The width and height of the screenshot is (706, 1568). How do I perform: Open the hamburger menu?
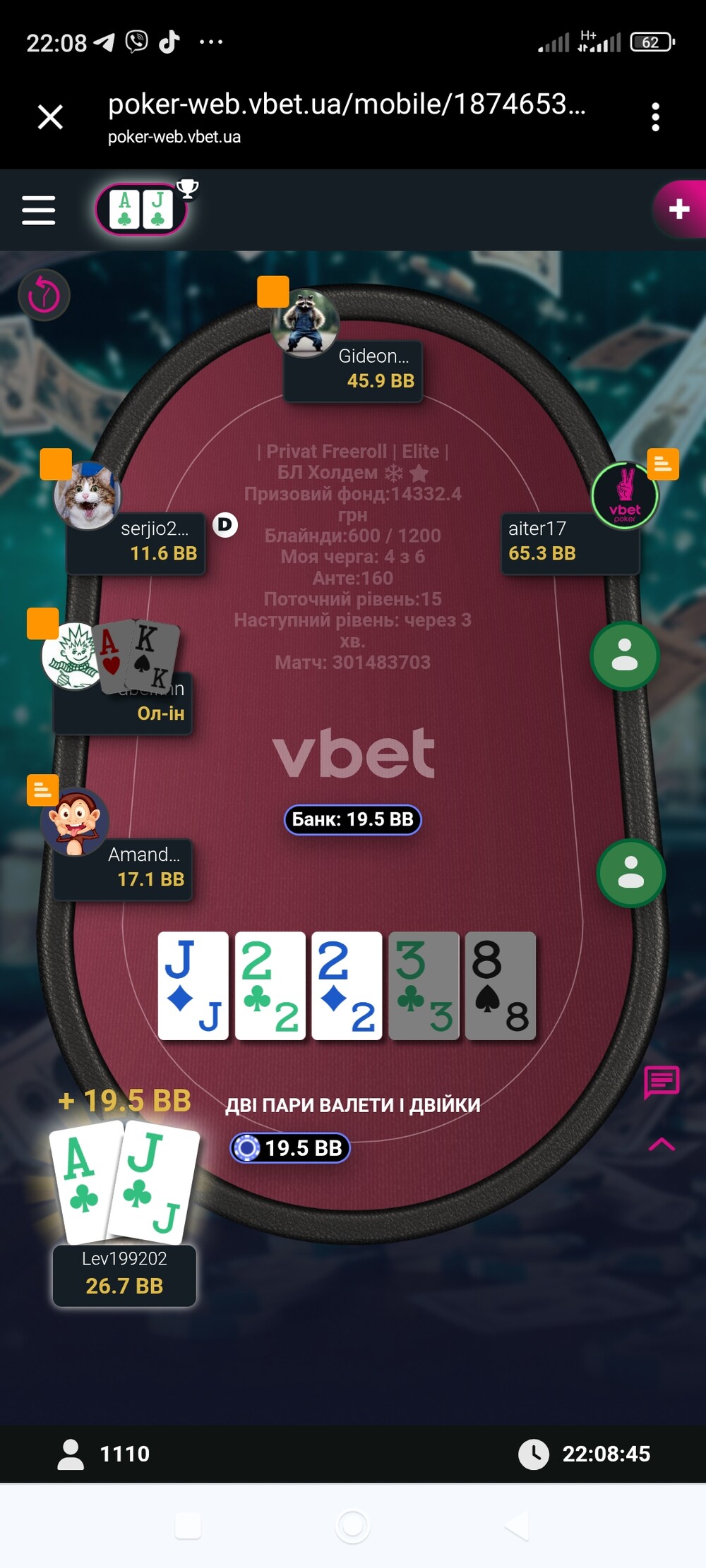click(39, 210)
